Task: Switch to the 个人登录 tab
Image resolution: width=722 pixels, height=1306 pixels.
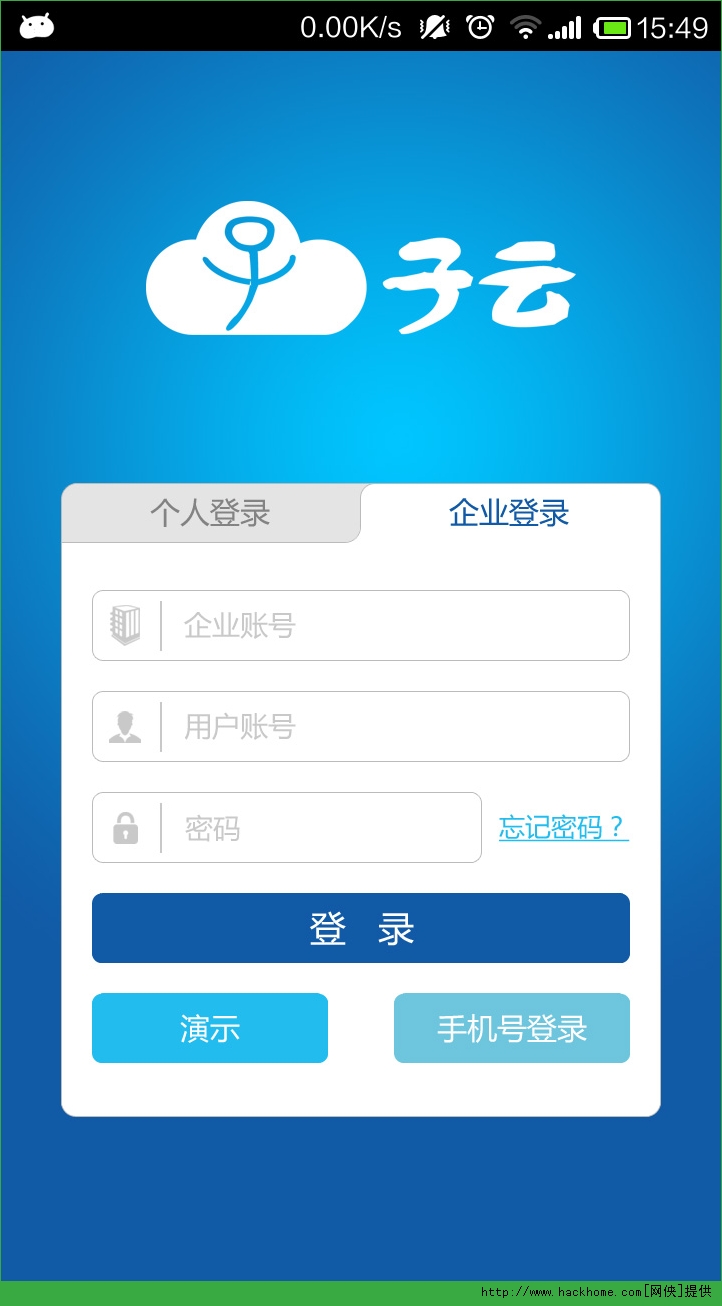Action: click(x=210, y=513)
